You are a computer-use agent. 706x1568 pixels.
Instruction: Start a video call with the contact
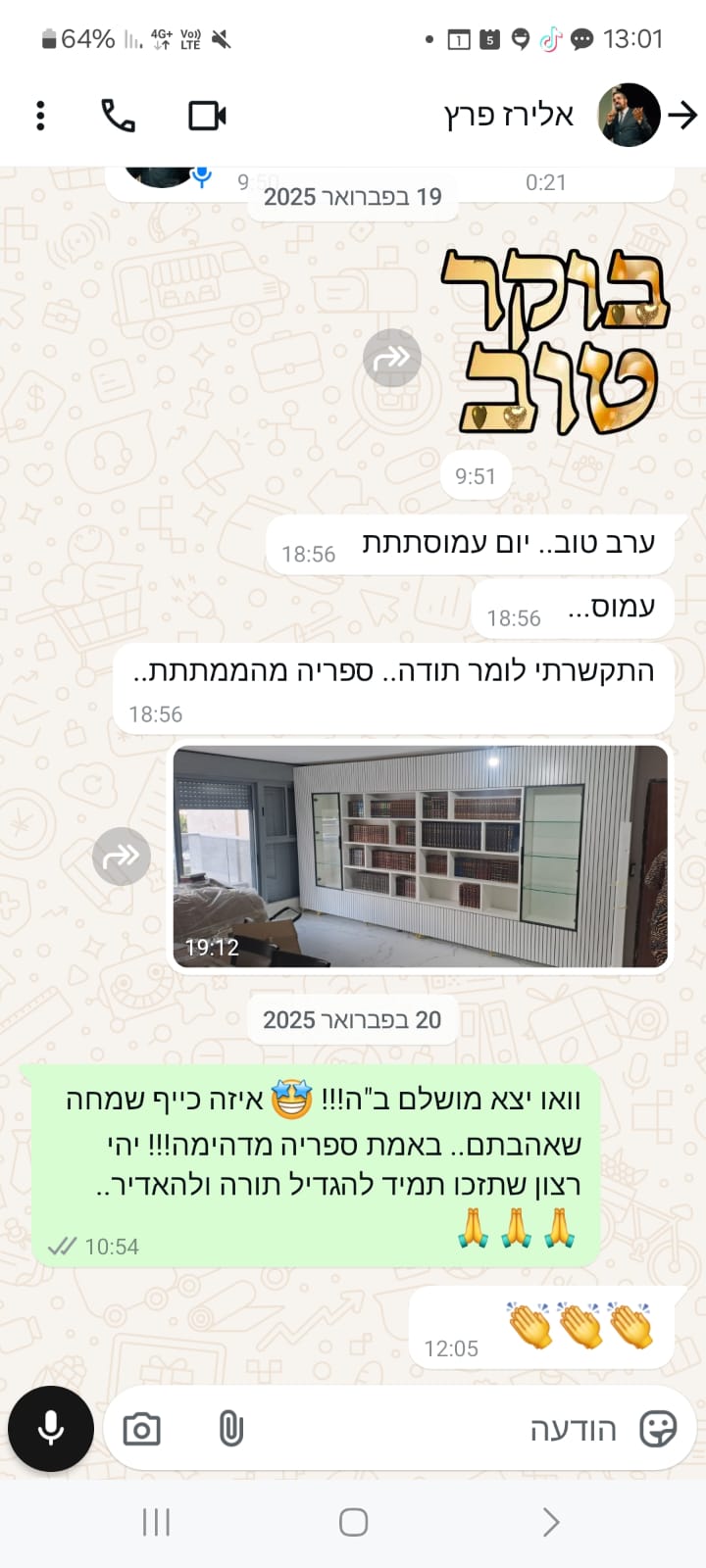[207, 116]
